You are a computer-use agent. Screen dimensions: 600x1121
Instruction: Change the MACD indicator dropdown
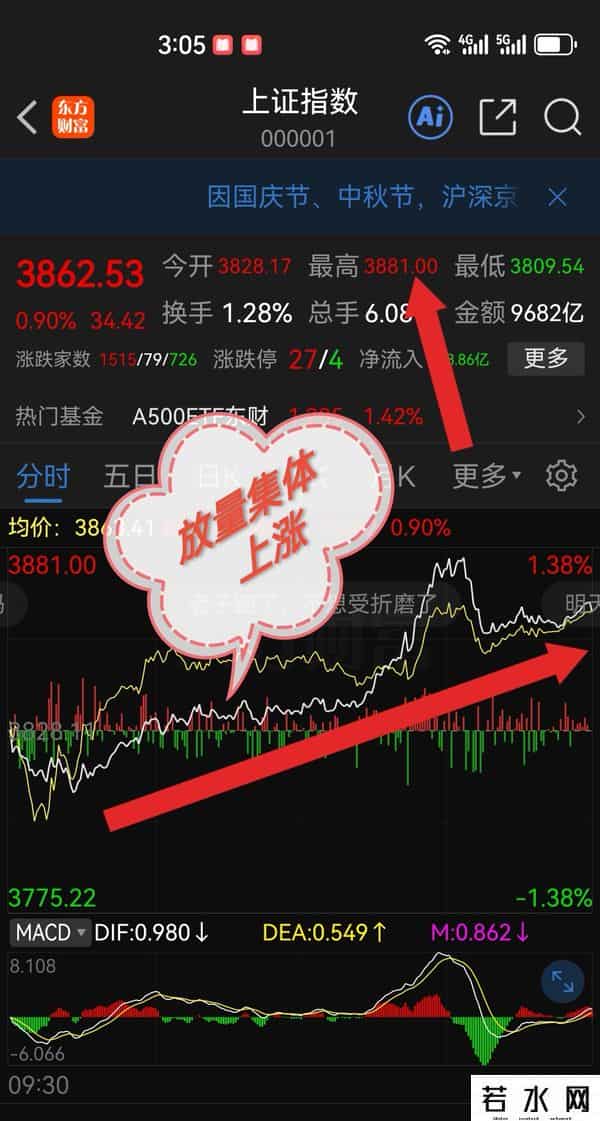(50, 933)
